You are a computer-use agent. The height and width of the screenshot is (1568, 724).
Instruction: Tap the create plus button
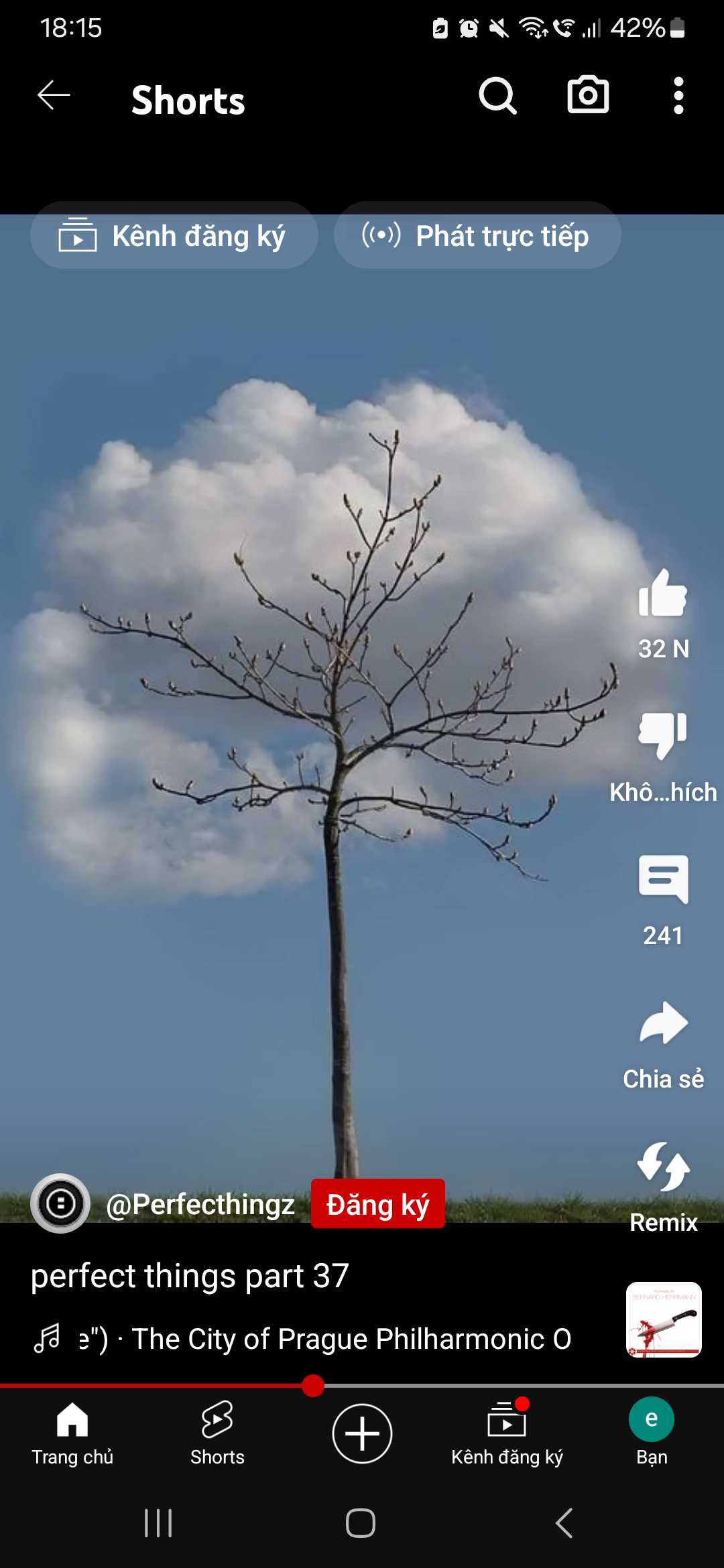pyautogui.click(x=362, y=1433)
